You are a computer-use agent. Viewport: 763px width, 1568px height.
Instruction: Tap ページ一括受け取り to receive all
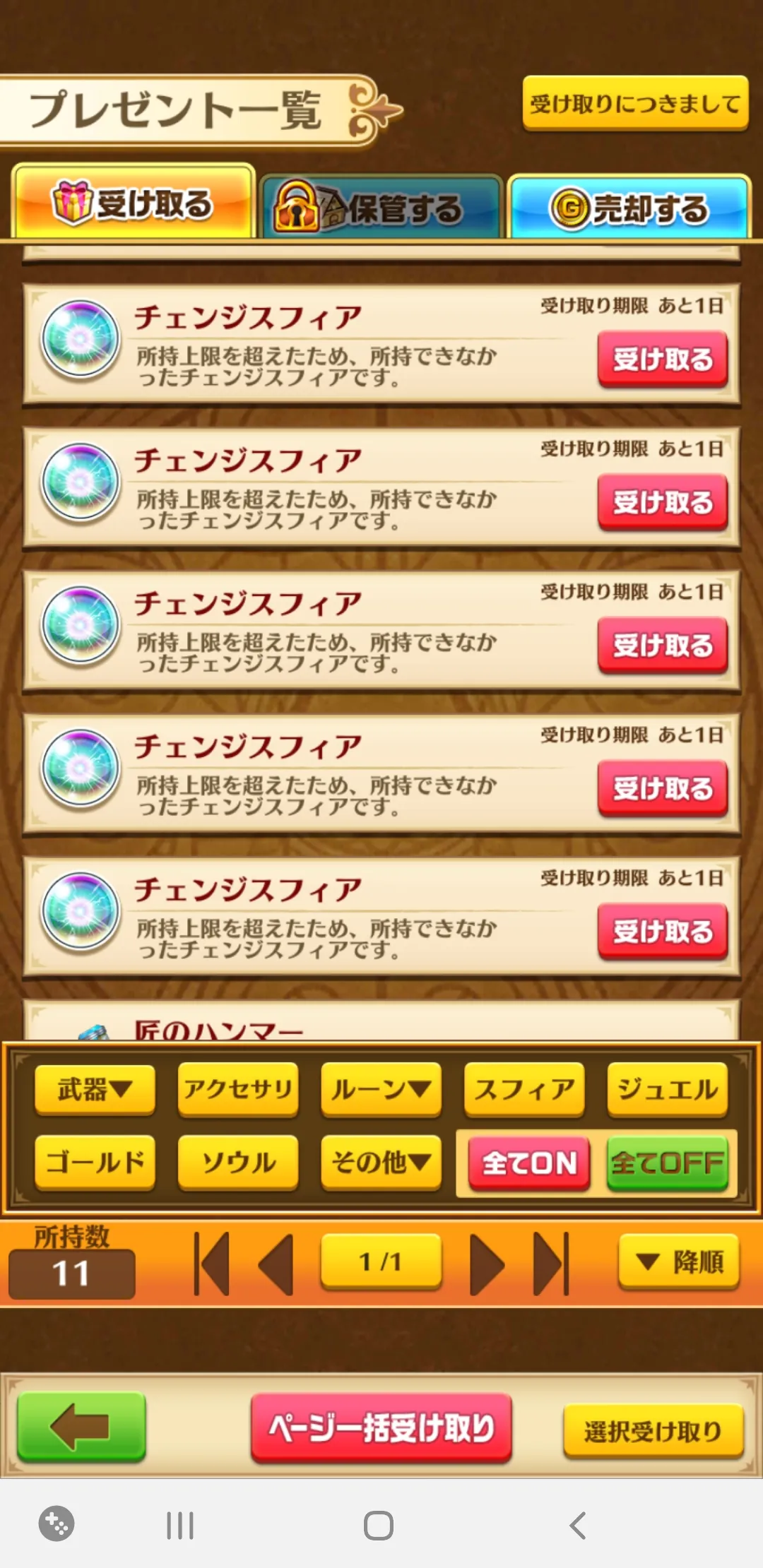(x=381, y=1427)
